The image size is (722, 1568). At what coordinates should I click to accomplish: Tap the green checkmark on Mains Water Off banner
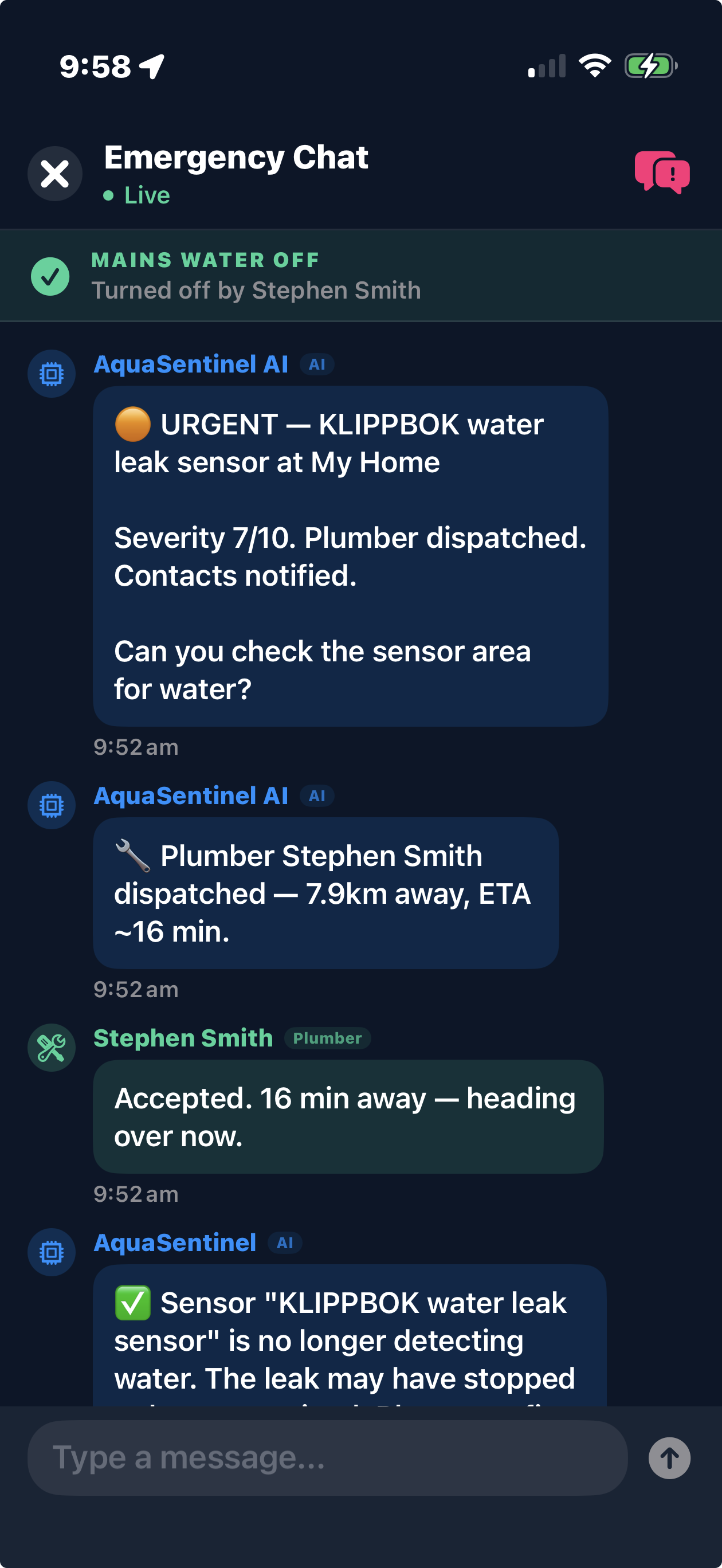51,275
